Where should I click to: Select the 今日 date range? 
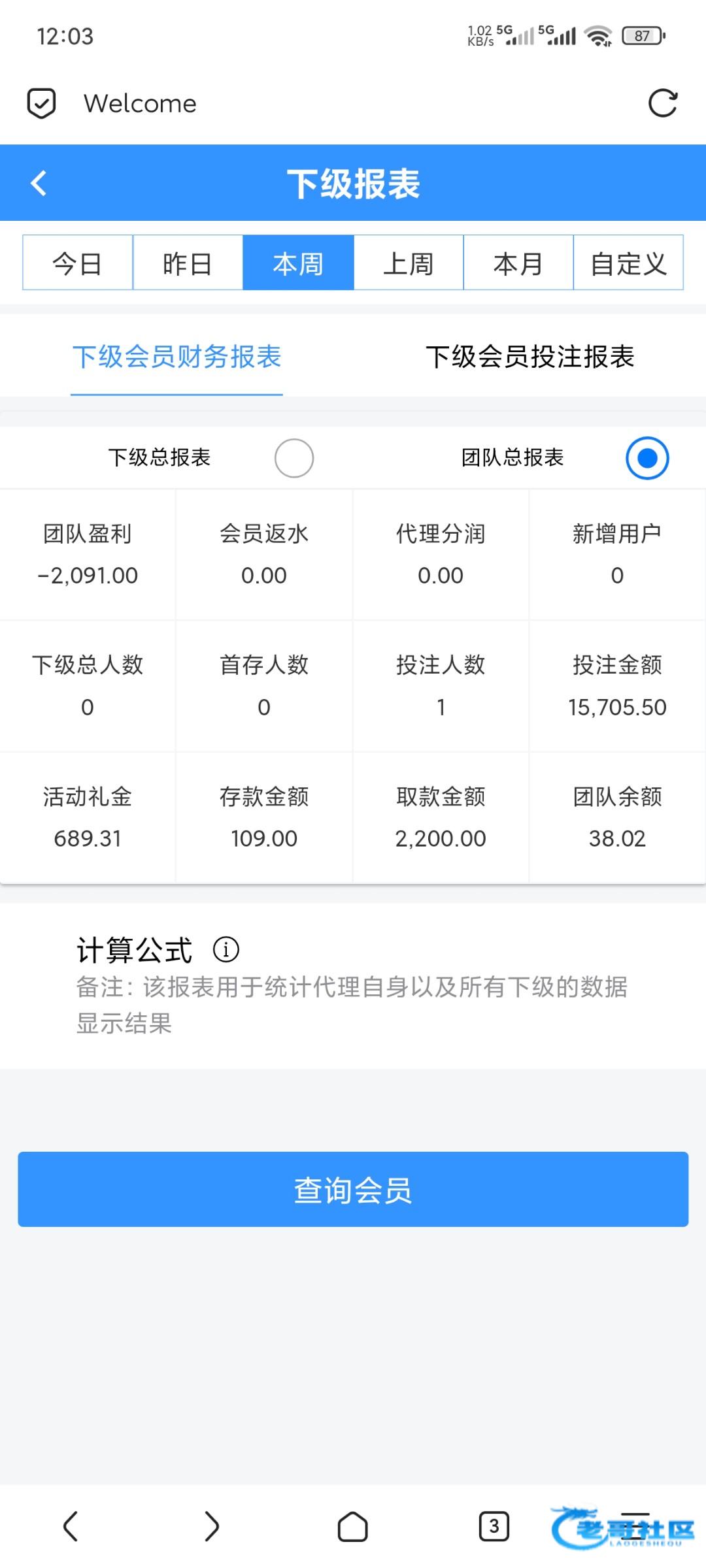78,263
